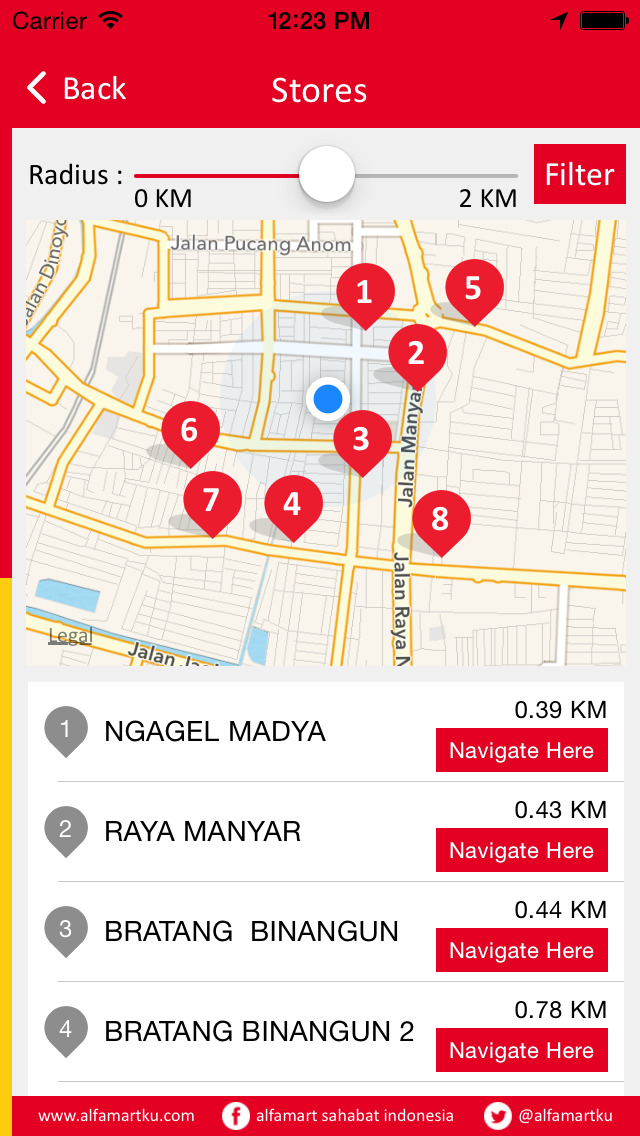Select map pin number 7

[211, 499]
